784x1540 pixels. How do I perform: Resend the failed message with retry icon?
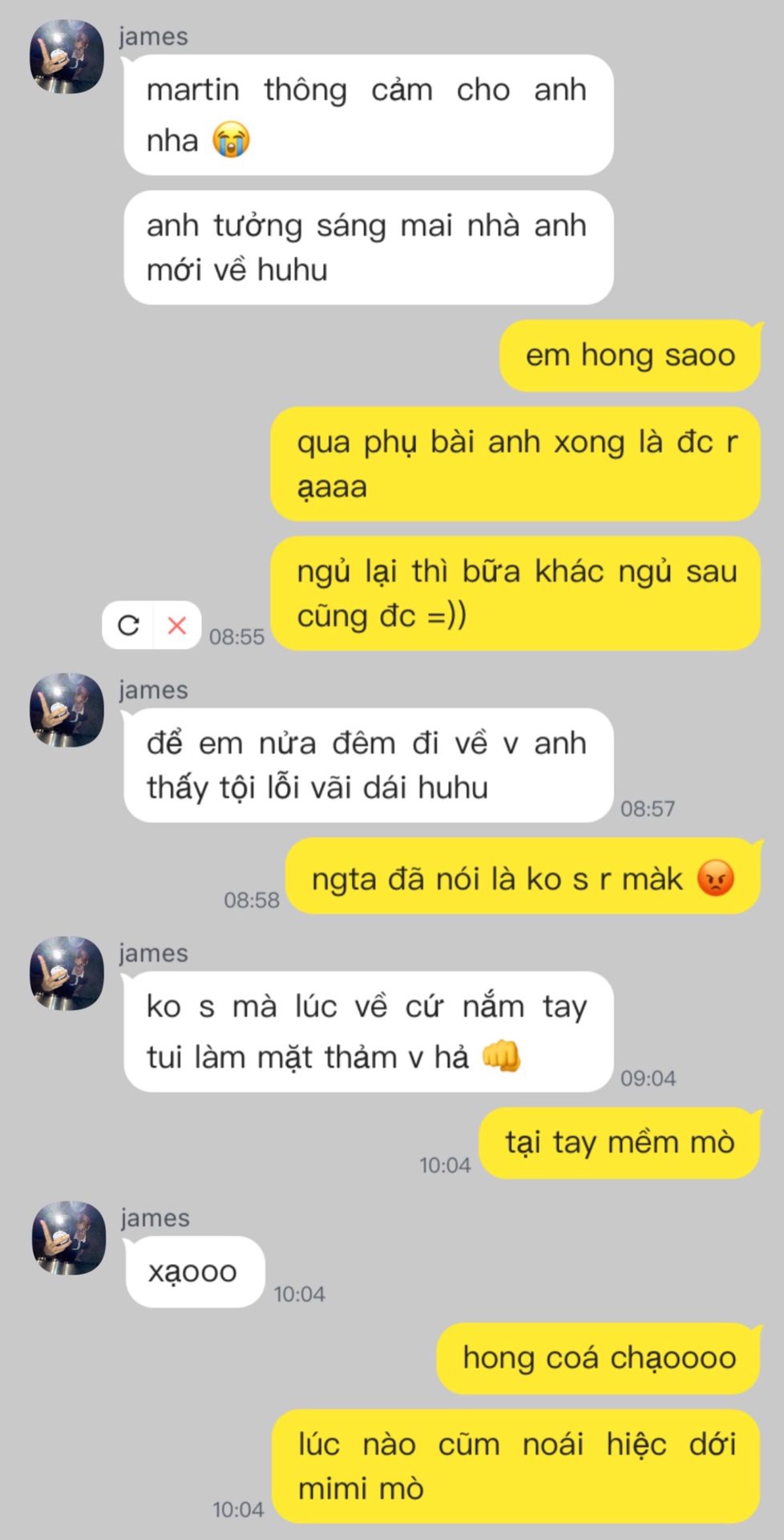point(129,625)
